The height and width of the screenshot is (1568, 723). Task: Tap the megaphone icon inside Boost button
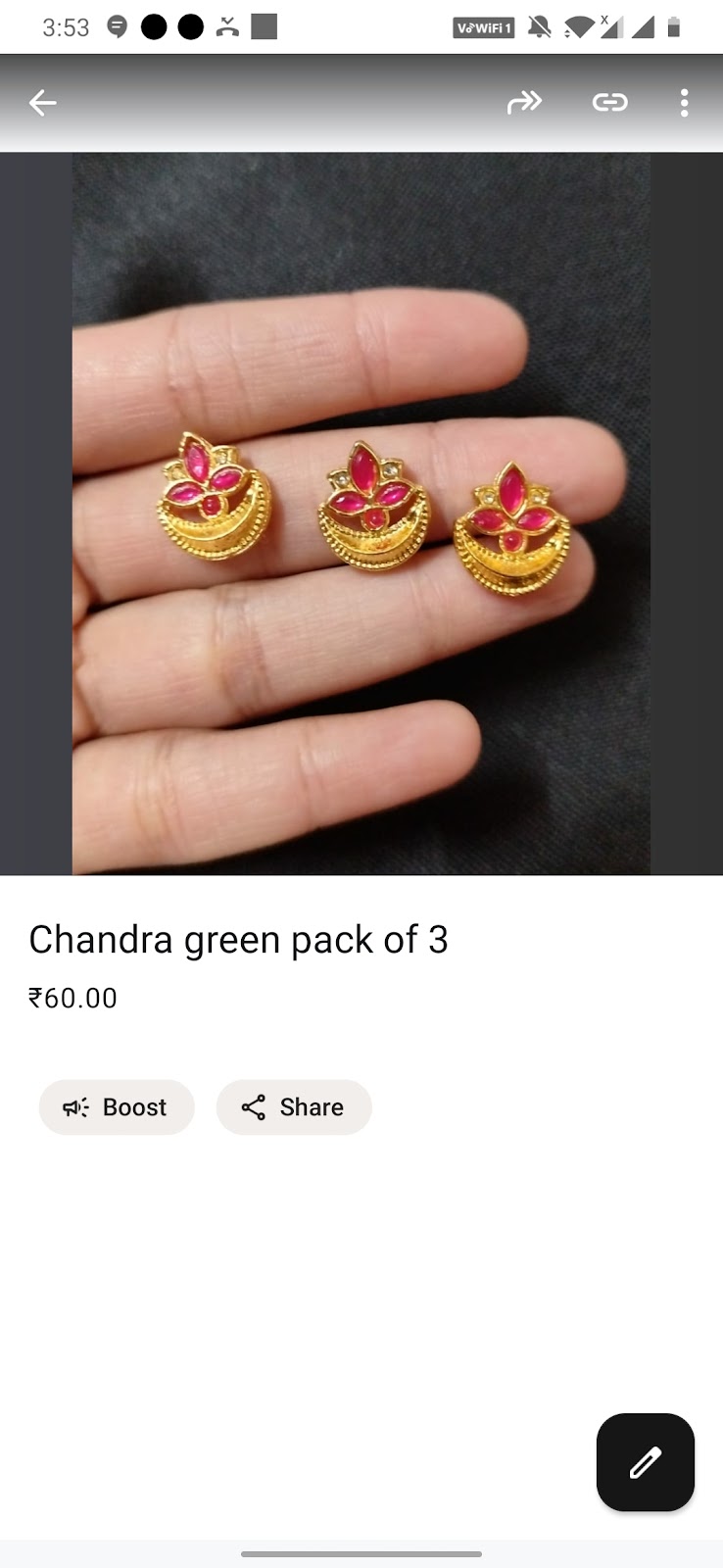(x=76, y=1107)
